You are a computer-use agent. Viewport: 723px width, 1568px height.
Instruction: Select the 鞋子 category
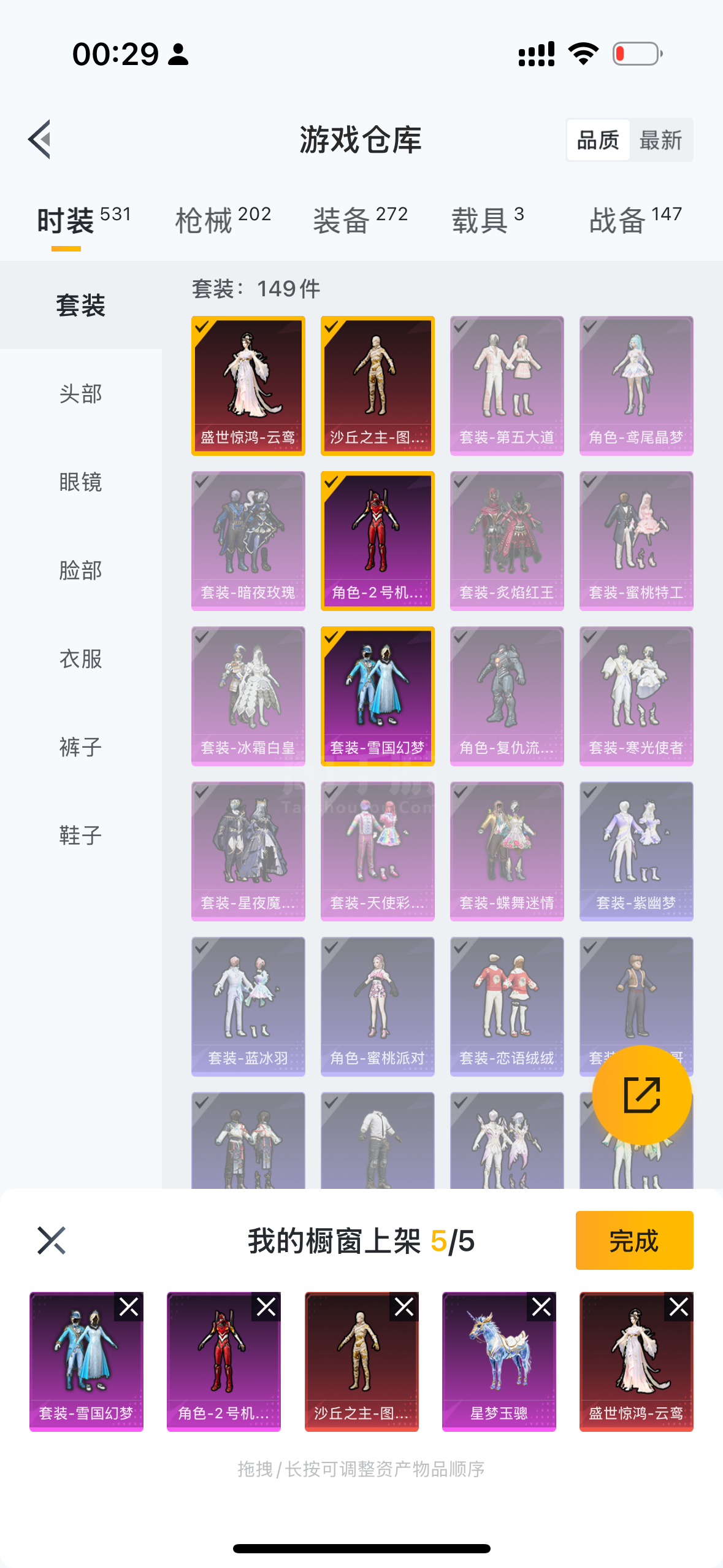click(81, 836)
